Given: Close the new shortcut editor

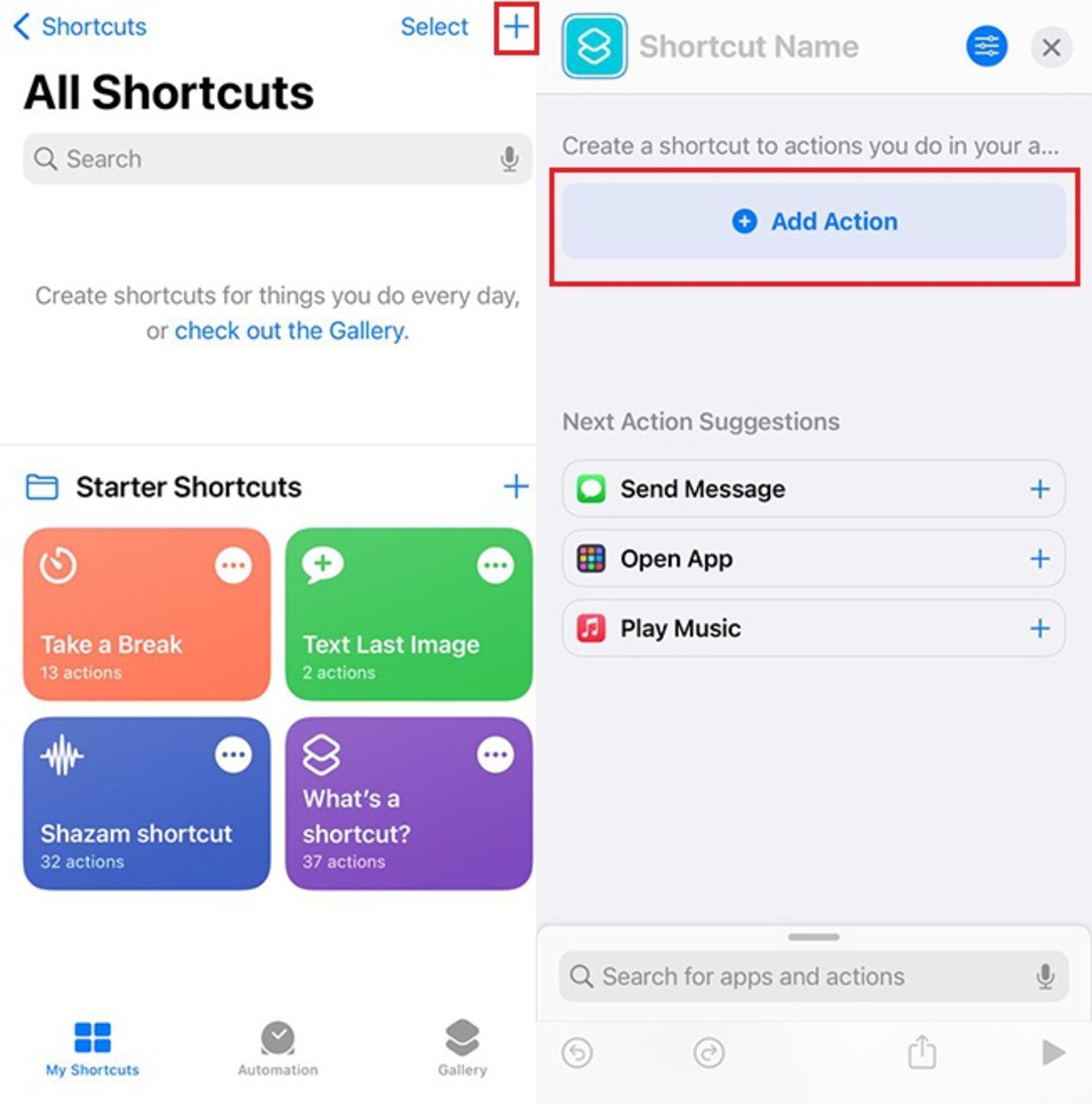Looking at the screenshot, I should [x=1051, y=47].
